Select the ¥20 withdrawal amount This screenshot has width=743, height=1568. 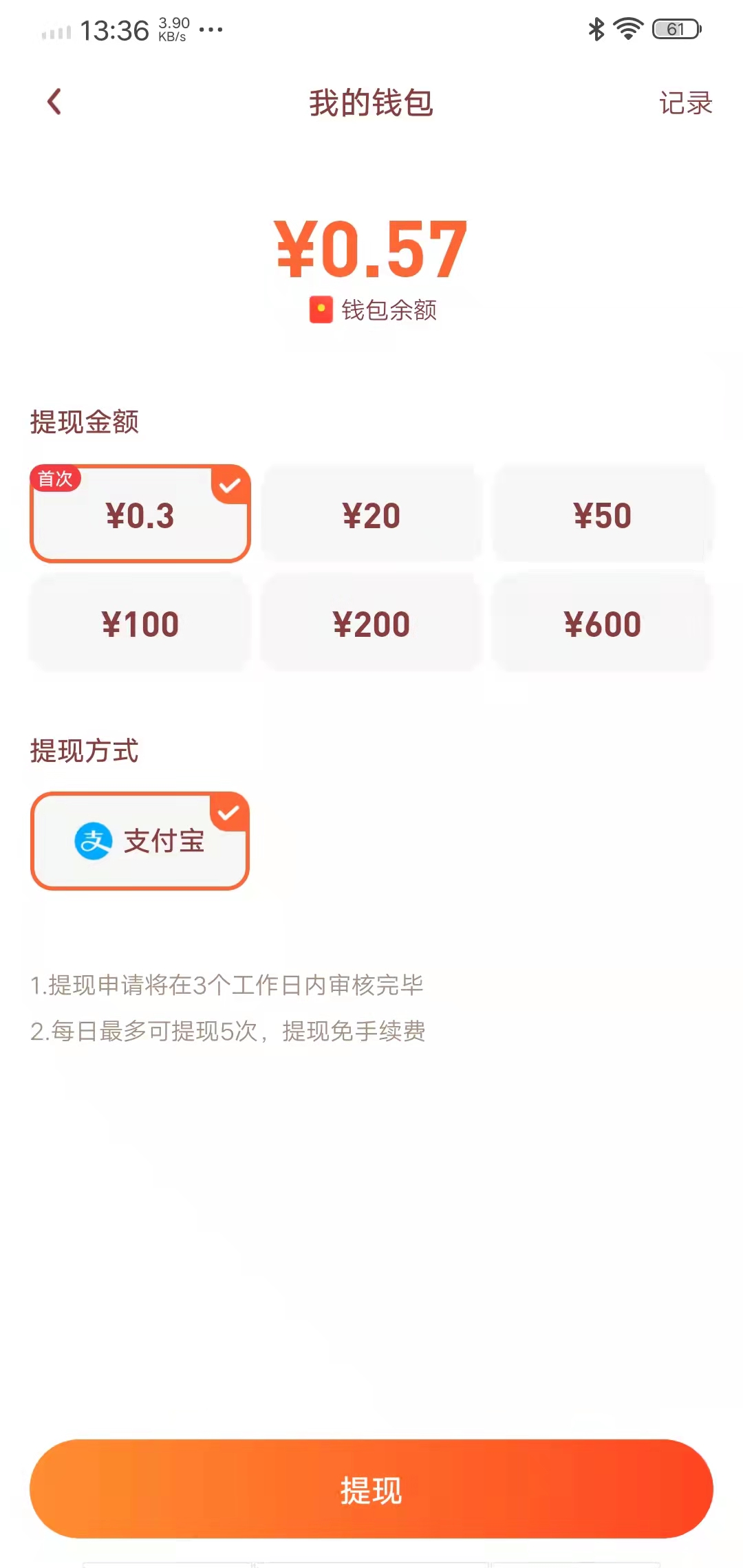point(371,514)
